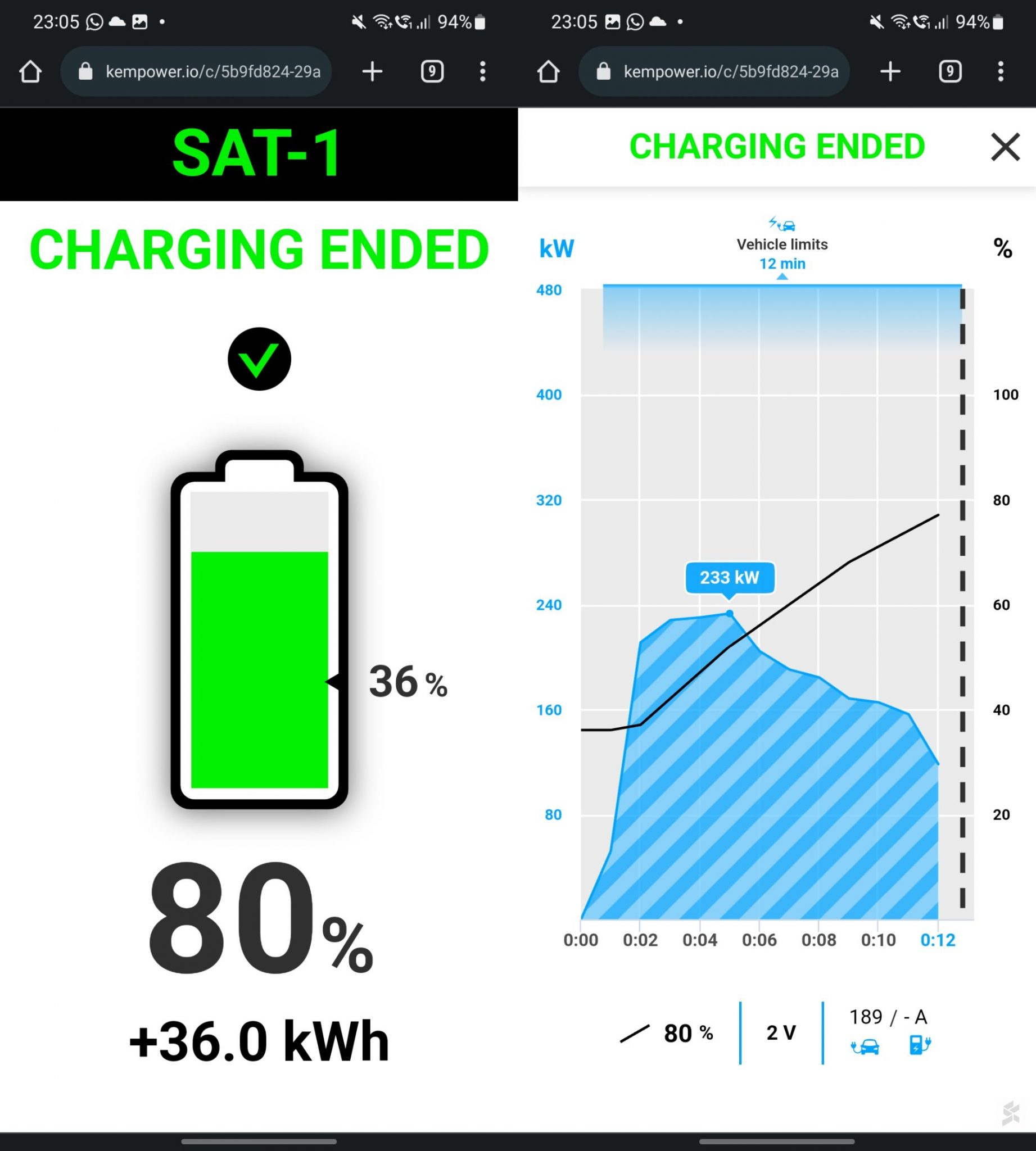The image size is (1036, 1151).
Task: Tap the CHARGING ENDED header on the graph panel
Action: 777,146
